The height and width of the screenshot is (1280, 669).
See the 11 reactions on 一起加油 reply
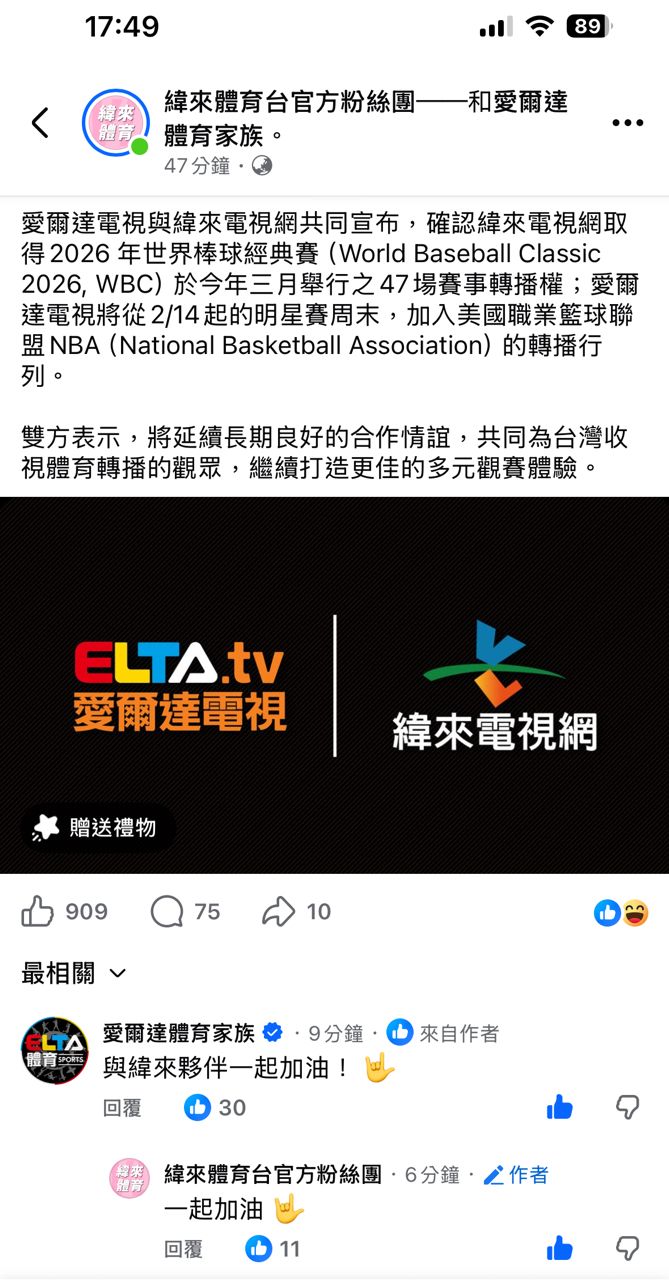(x=273, y=1248)
